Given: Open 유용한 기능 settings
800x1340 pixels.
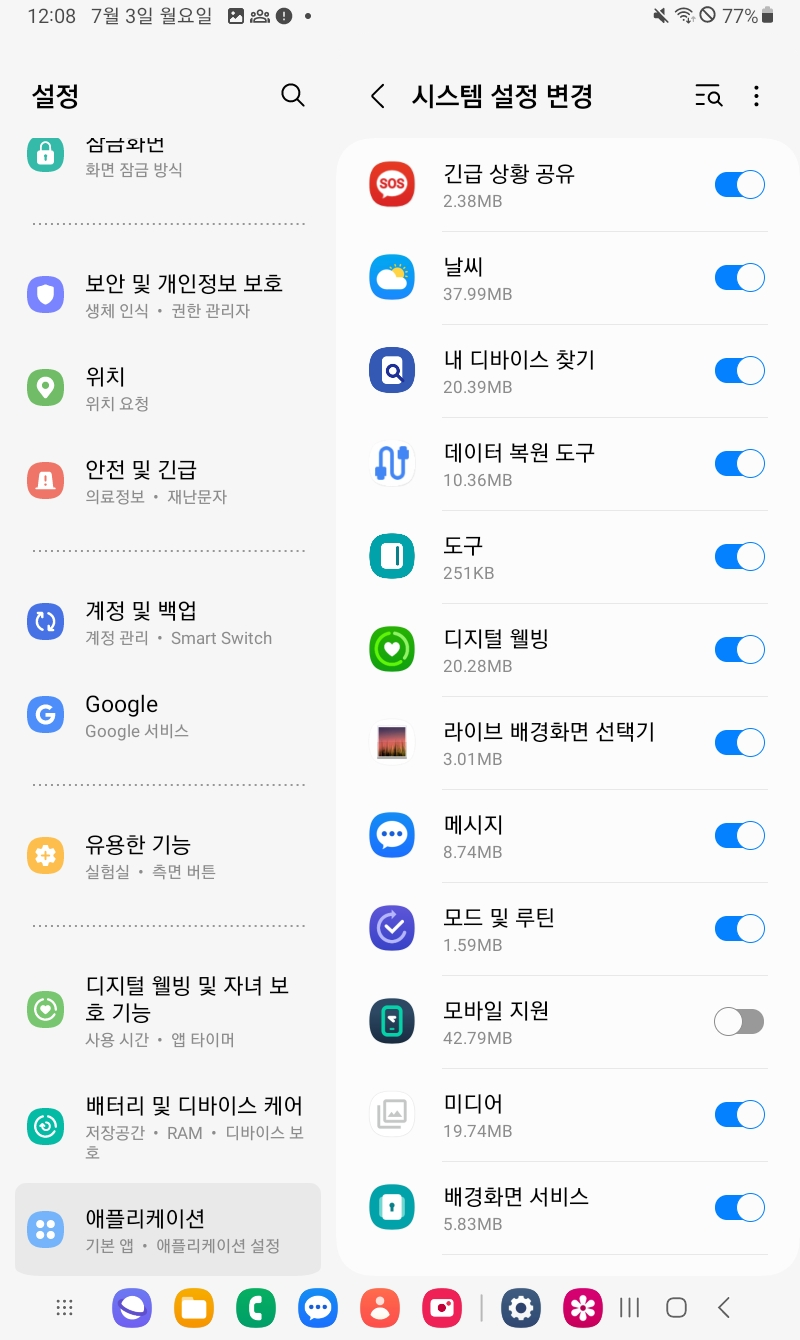Looking at the screenshot, I should 168,856.
